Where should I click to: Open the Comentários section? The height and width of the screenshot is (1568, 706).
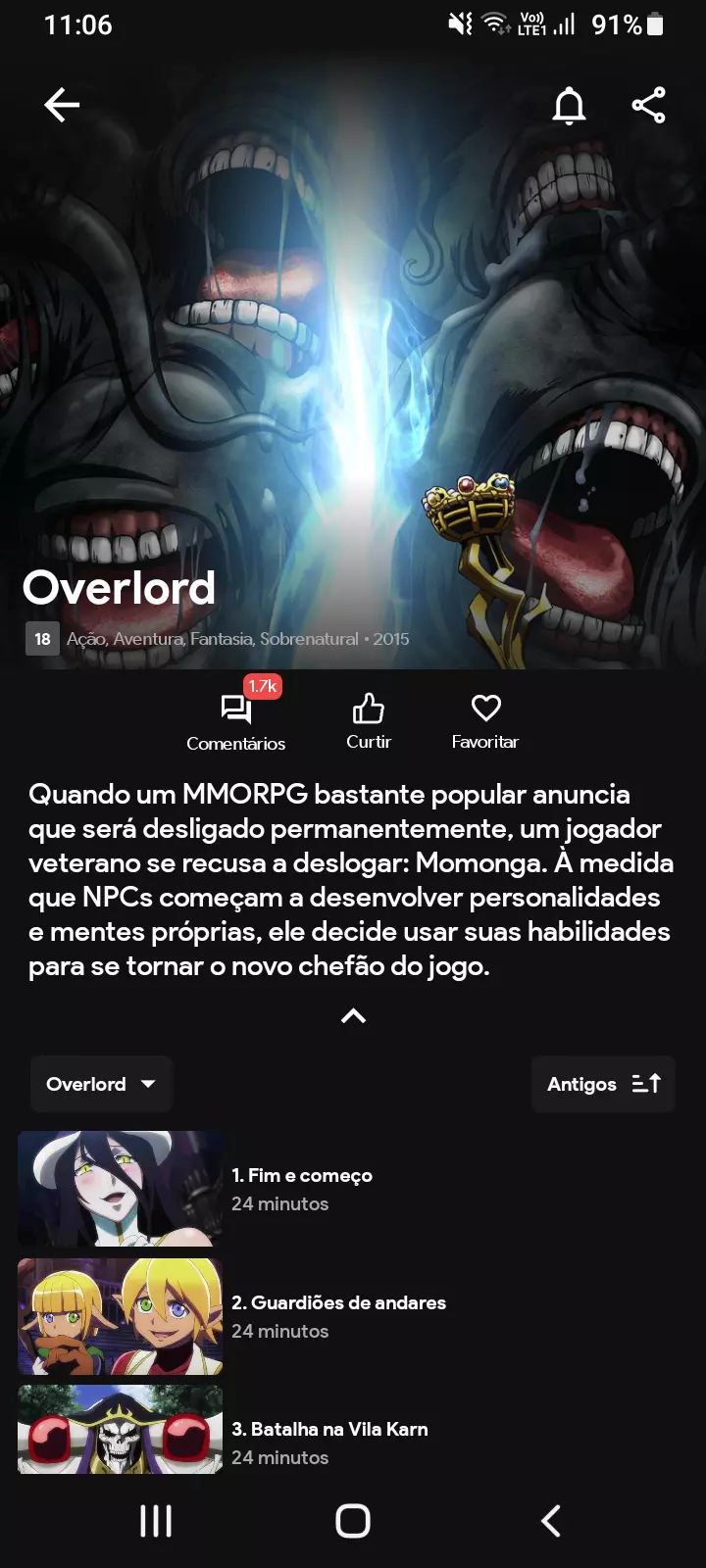(x=235, y=720)
